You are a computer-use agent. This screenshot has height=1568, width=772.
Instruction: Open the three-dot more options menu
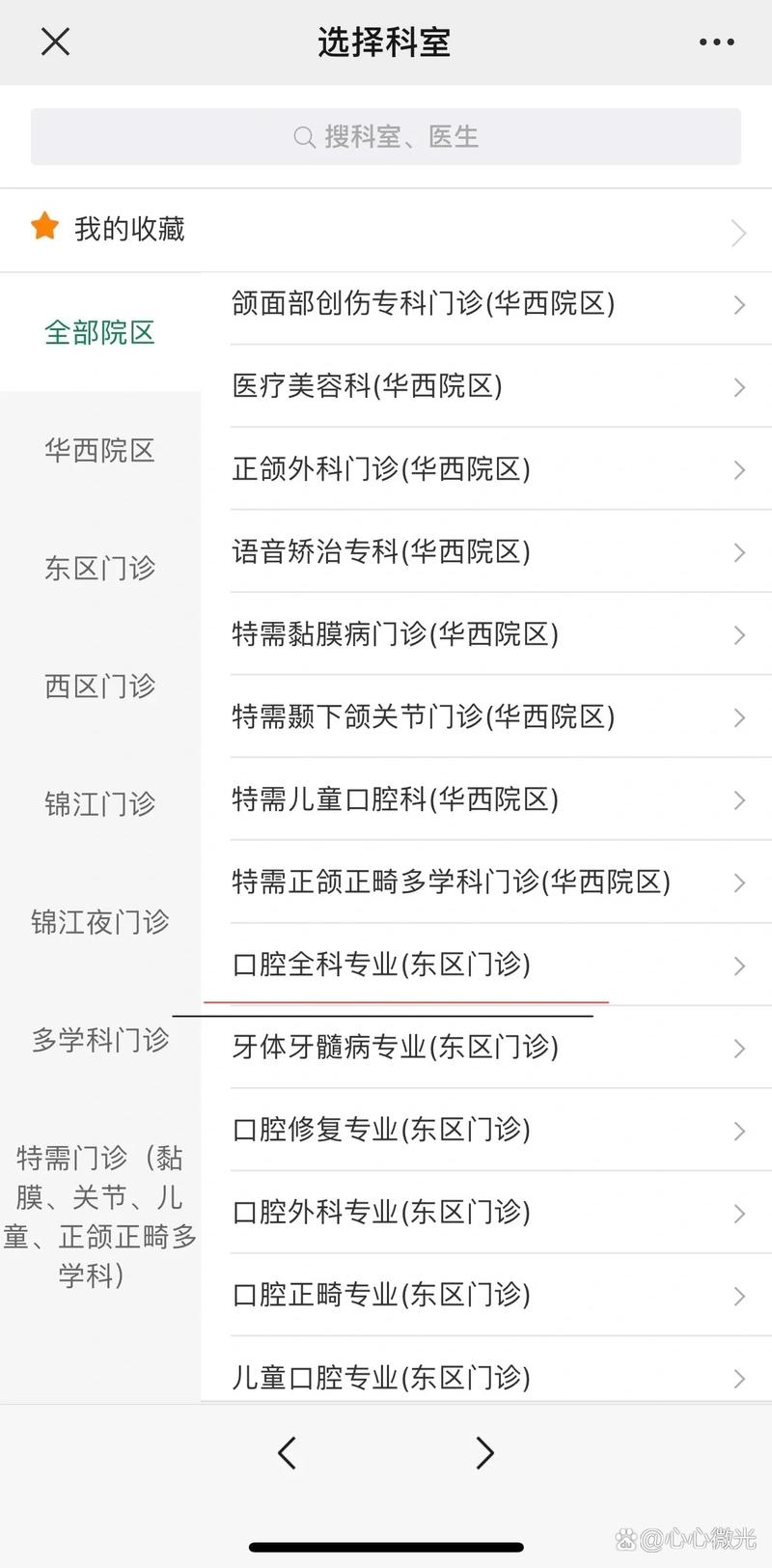715,41
